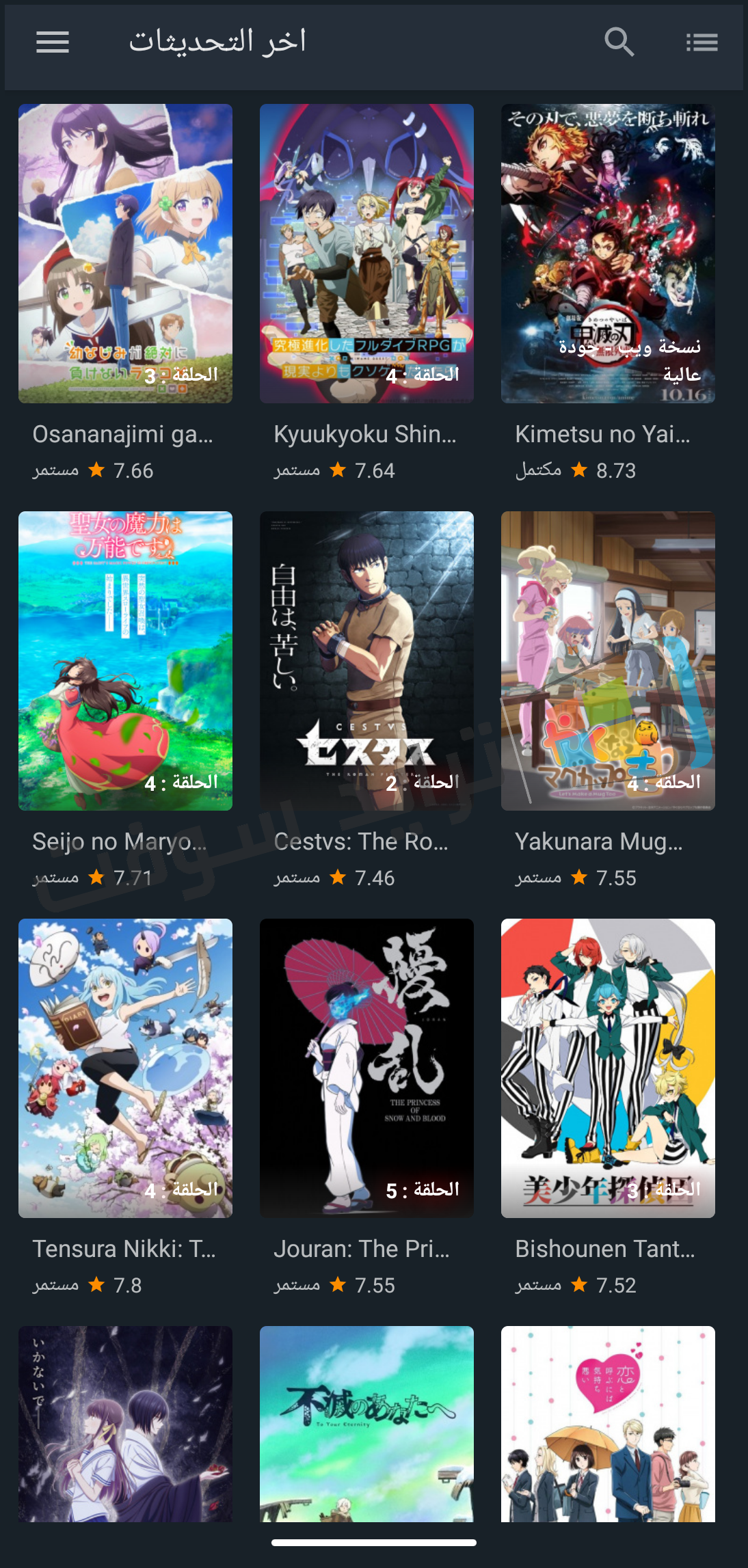Tap the search magnifier icon

[619, 42]
